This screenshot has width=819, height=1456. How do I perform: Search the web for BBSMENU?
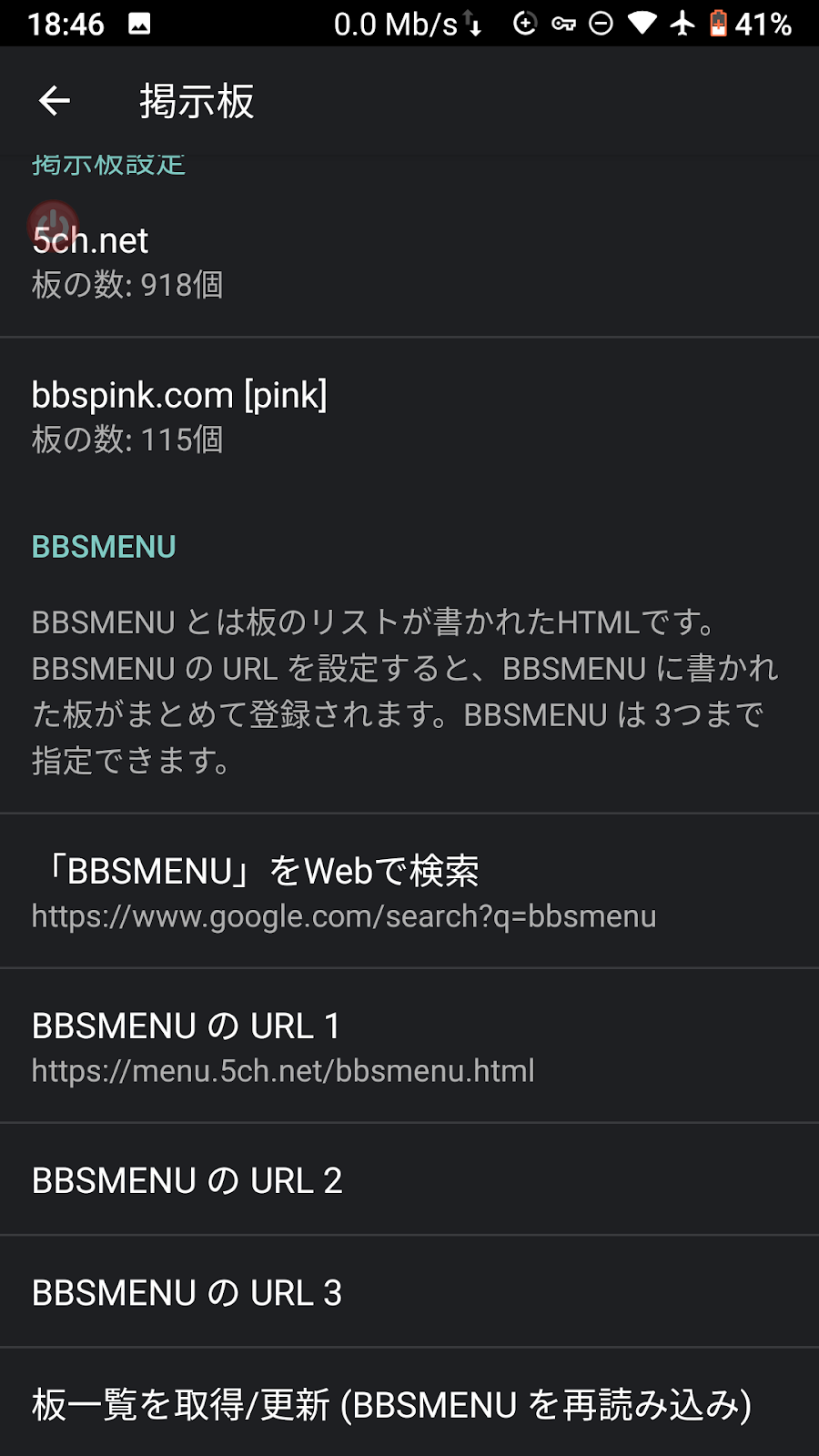409,891
